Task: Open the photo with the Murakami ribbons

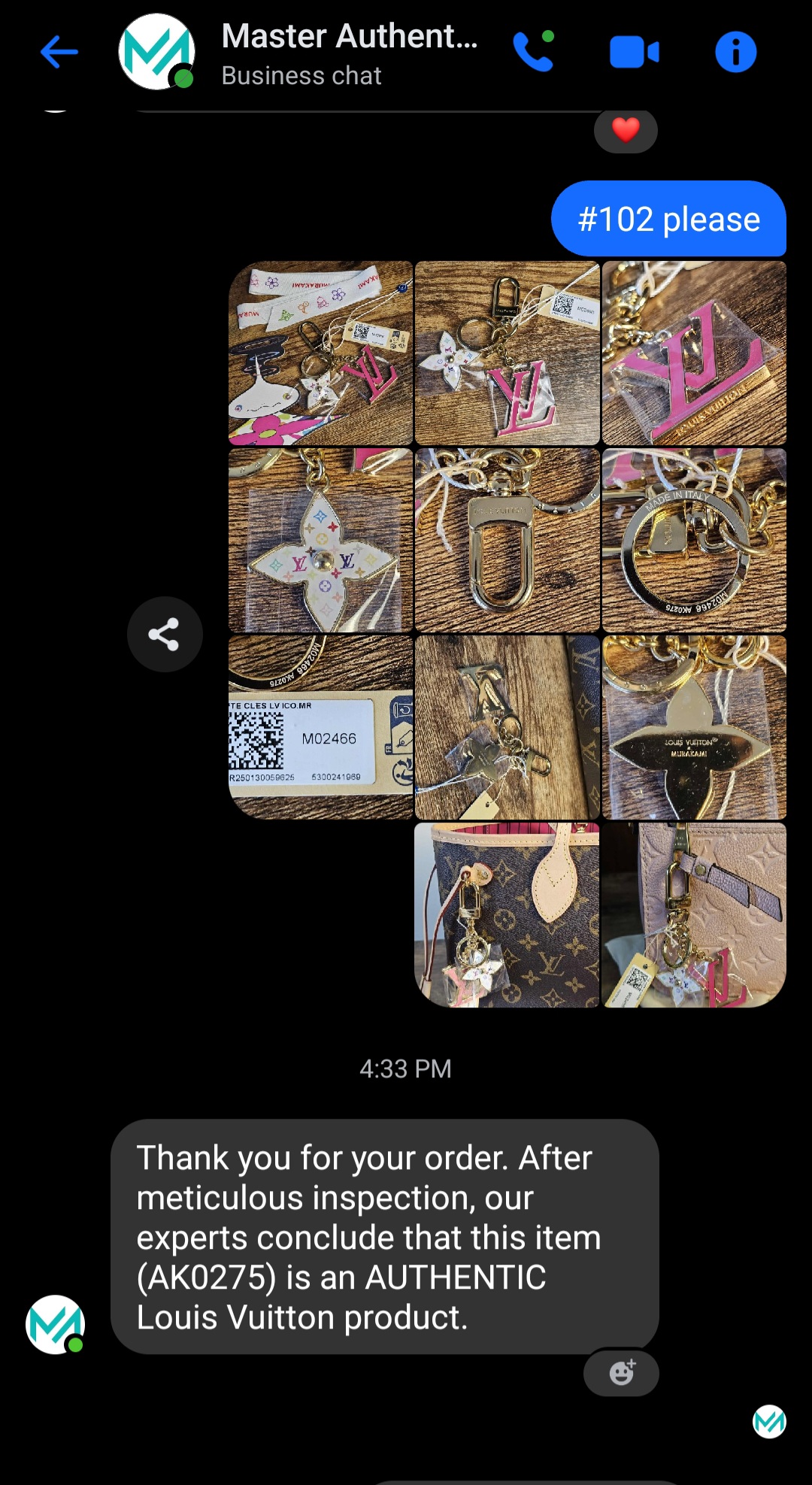Action: [321, 353]
